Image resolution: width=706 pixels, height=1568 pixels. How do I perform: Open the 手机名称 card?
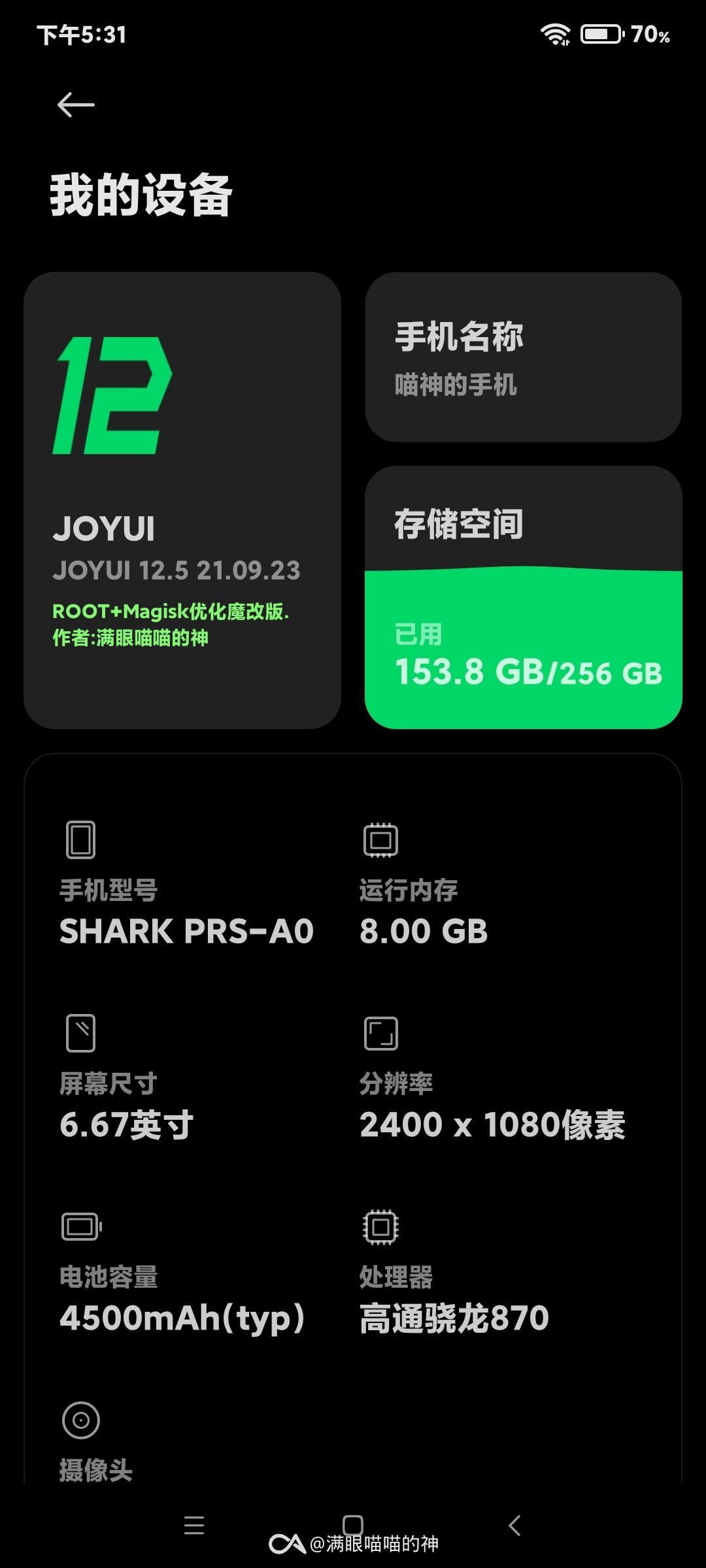click(524, 357)
